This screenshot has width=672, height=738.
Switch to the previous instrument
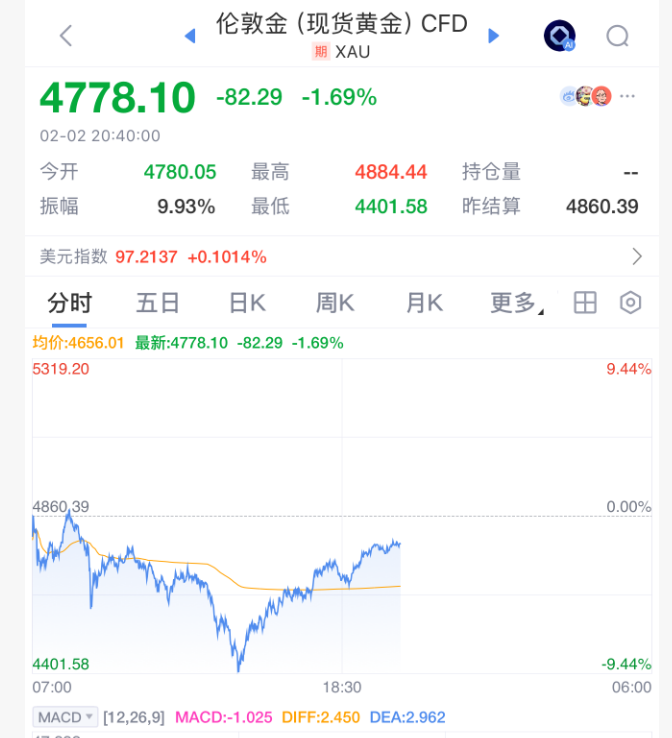click(x=190, y=36)
